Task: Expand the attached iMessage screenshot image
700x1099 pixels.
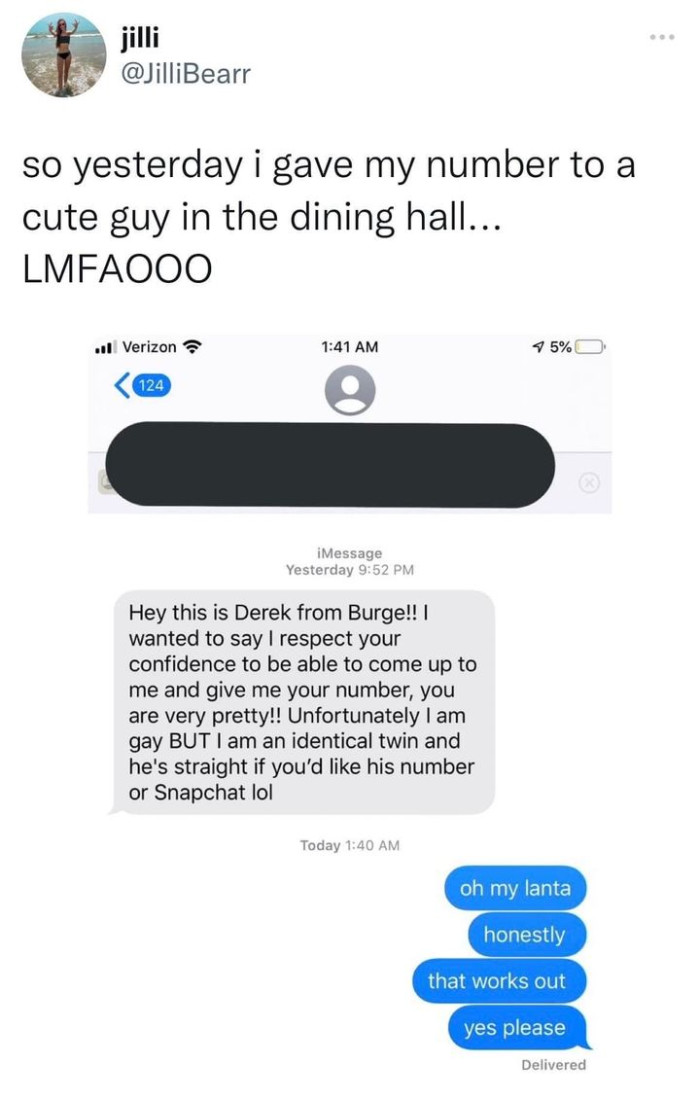Action: click(x=350, y=700)
